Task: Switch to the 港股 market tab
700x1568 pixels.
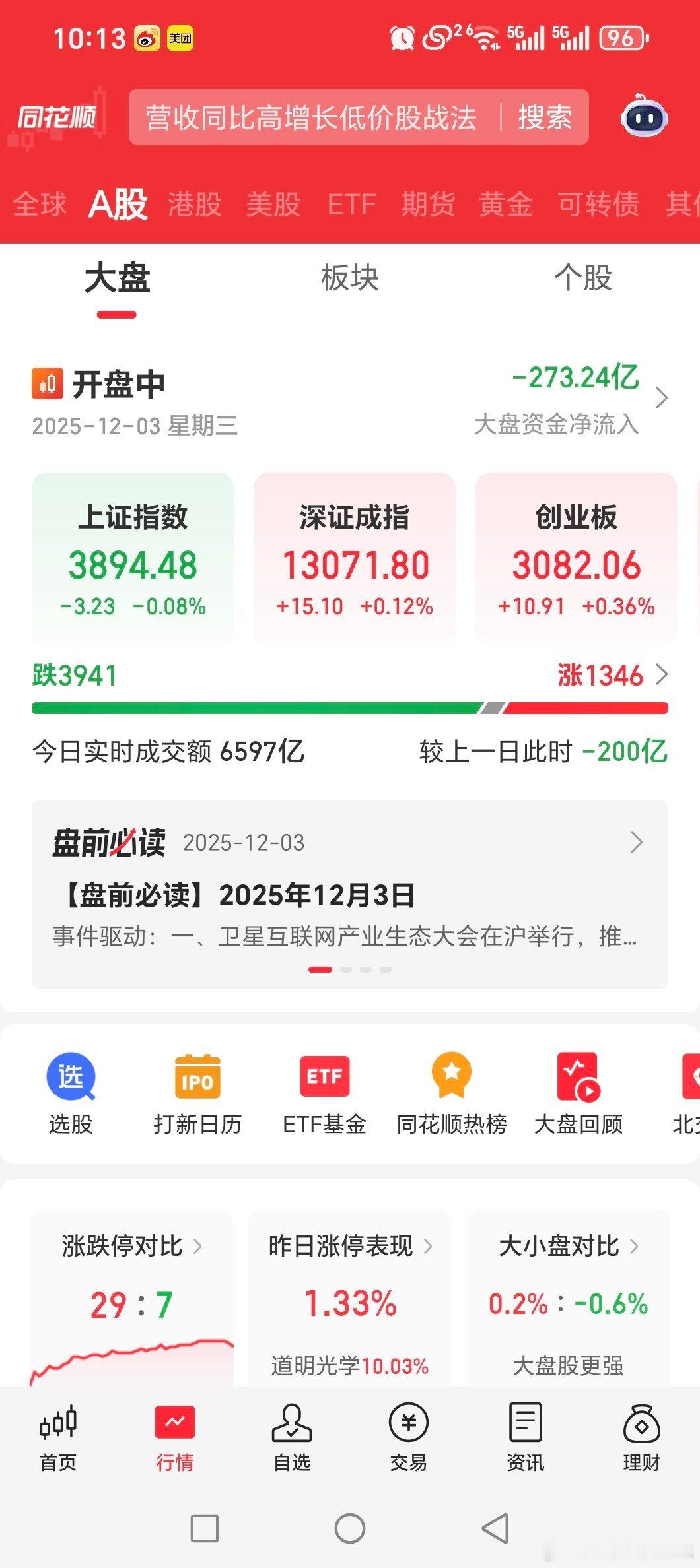Action: click(x=194, y=205)
